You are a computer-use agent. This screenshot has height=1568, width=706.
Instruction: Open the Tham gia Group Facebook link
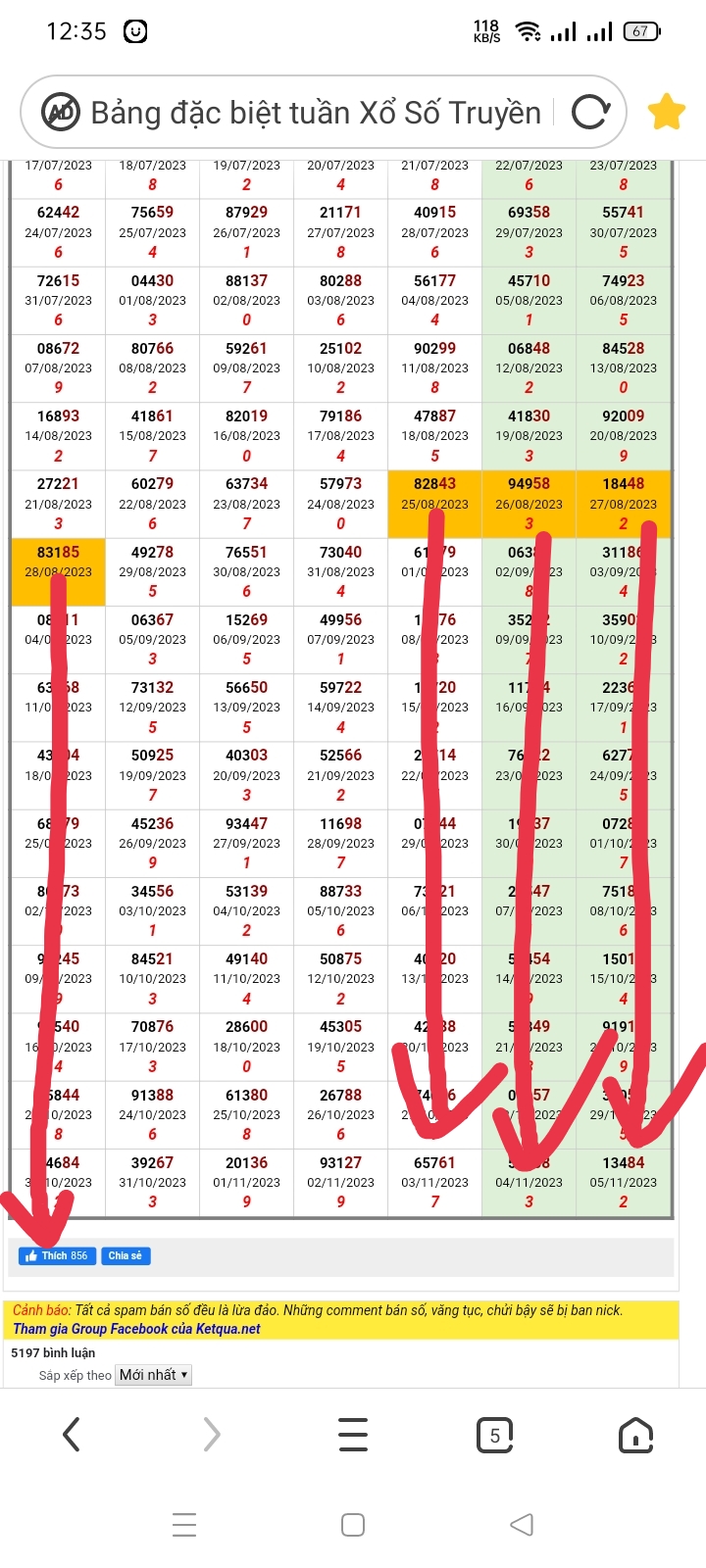[136, 1329]
